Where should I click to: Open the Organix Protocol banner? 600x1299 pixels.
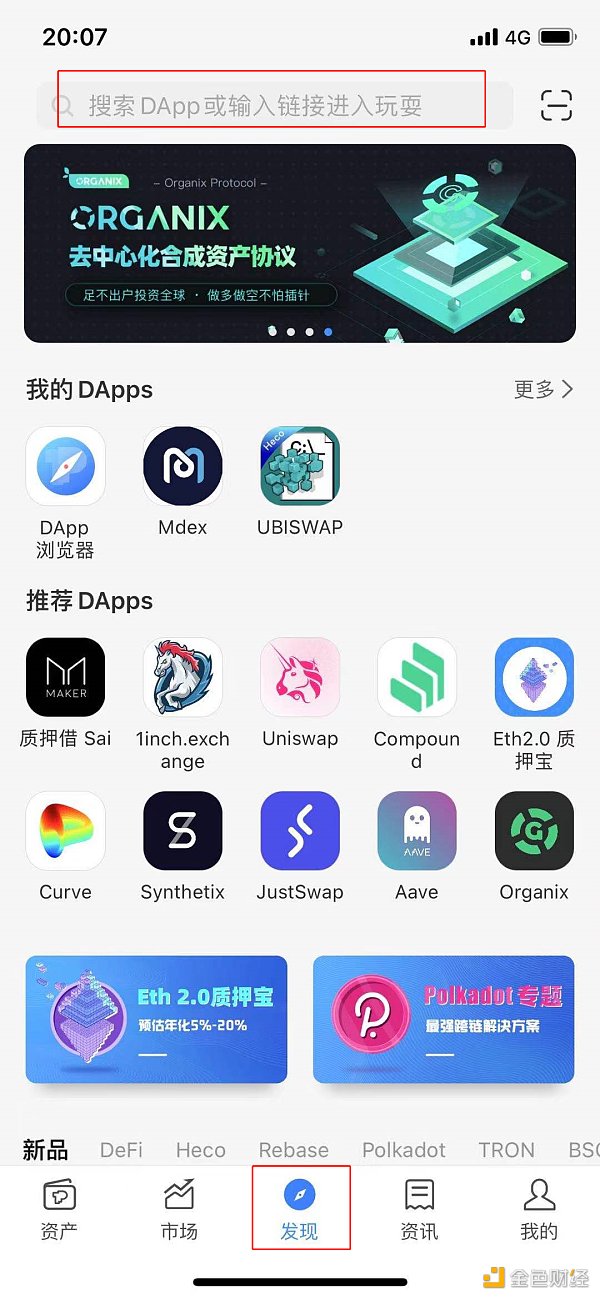click(300, 243)
